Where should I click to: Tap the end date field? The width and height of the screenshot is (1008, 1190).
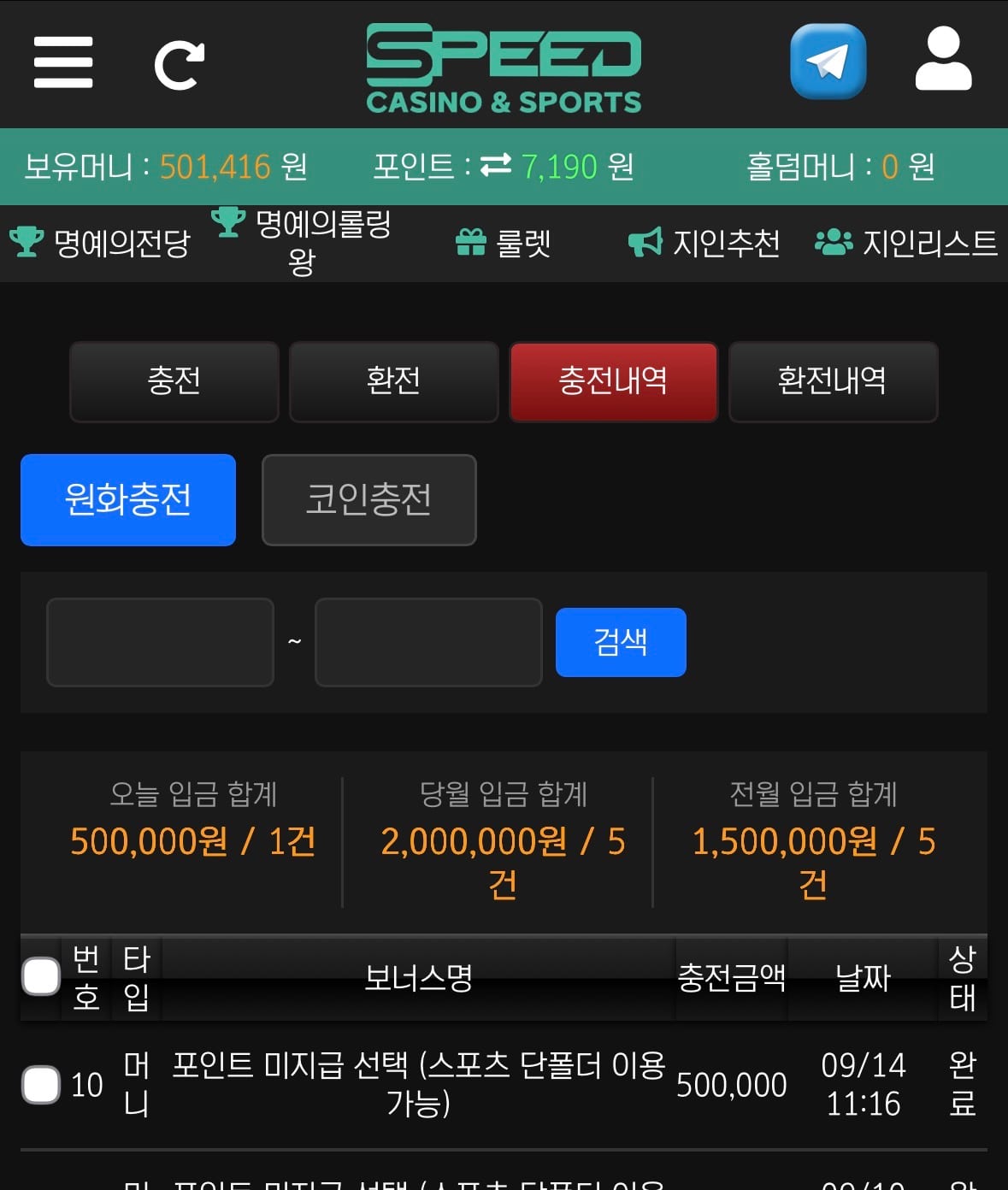pyautogui.click(x=428, y=642)
